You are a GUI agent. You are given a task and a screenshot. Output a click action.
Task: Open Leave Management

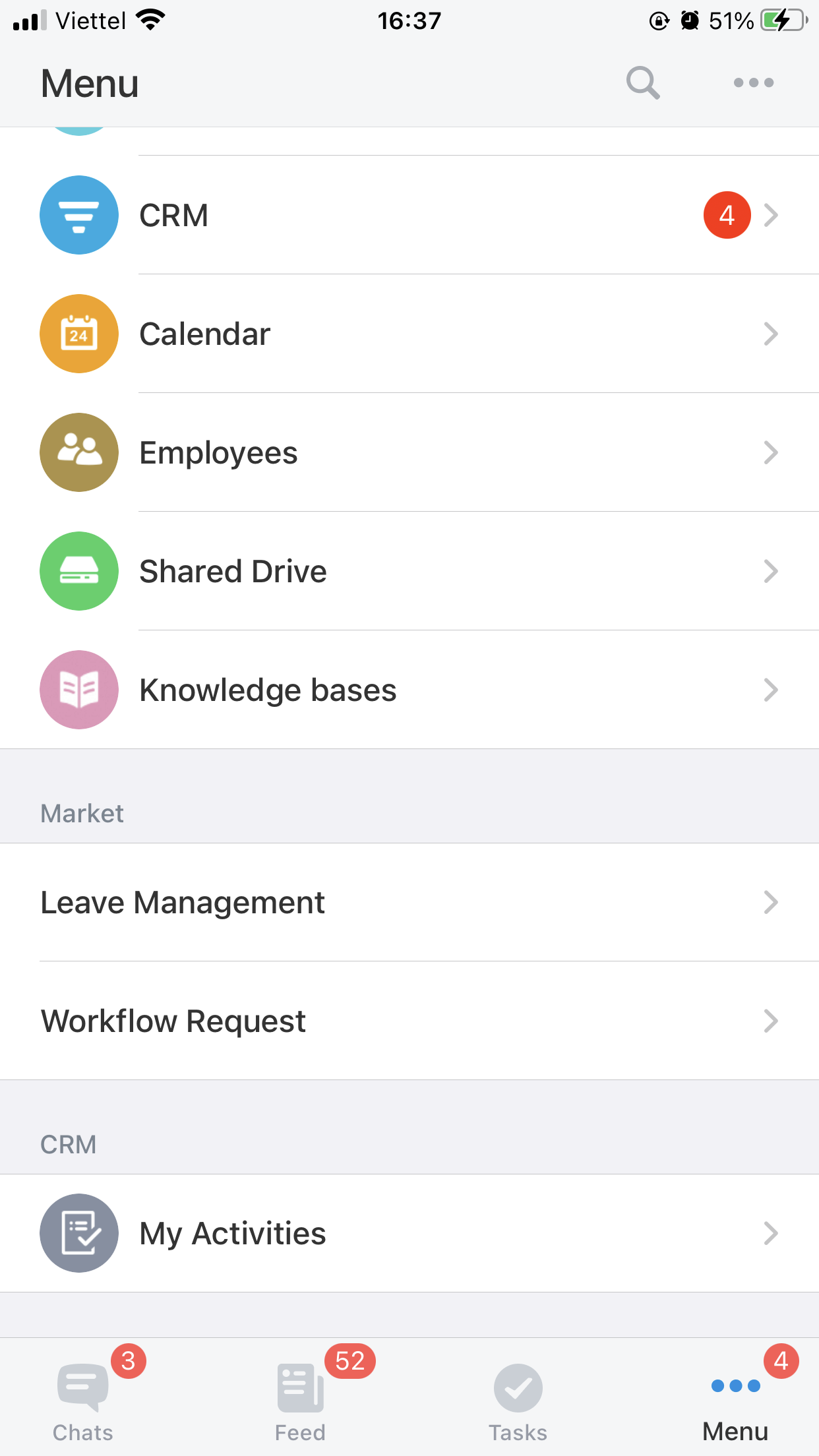409,902
